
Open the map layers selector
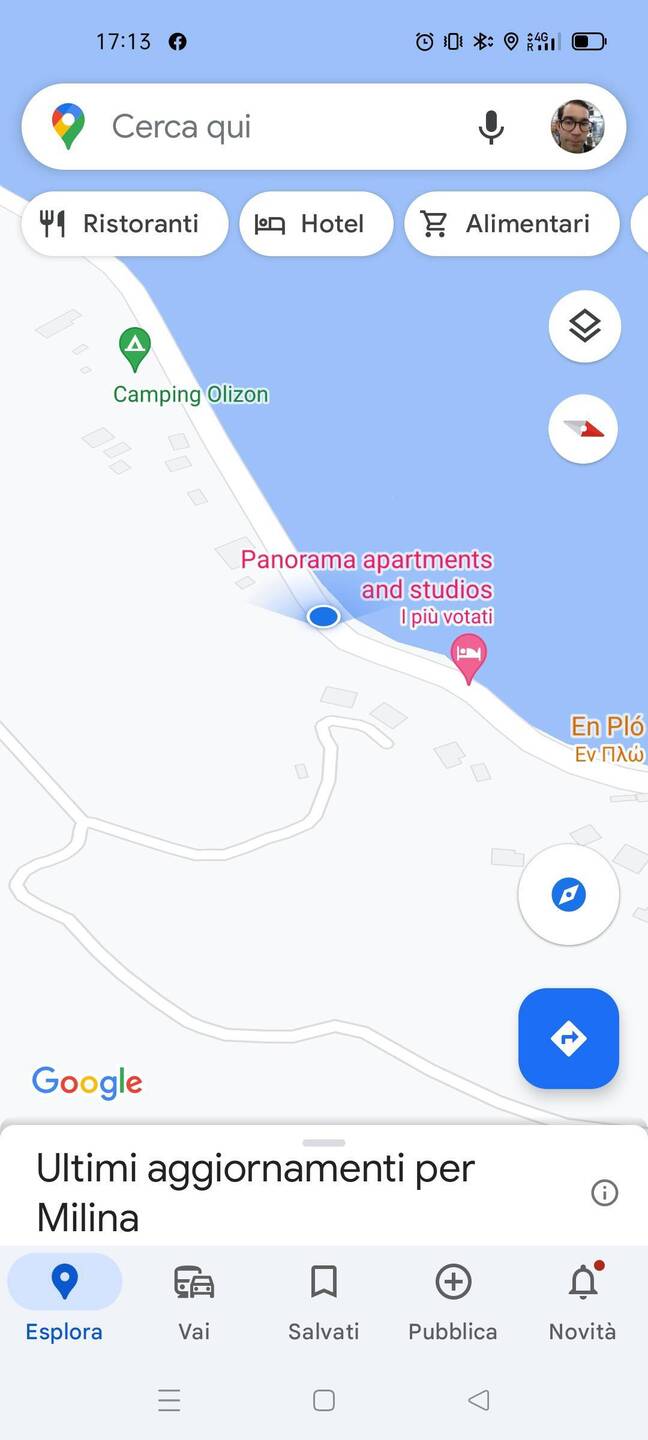coord(584,326)
